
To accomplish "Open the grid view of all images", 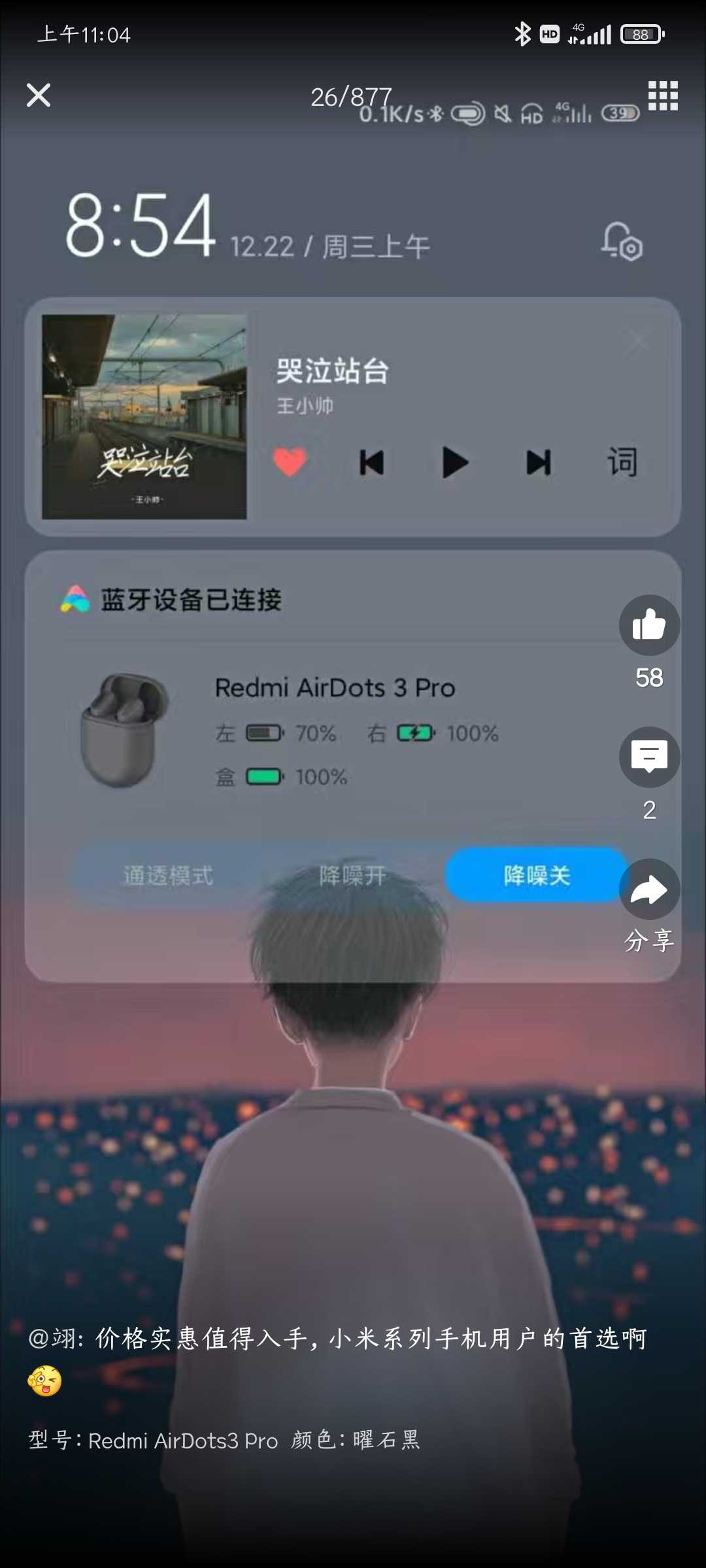I will [x=663, y=96].
